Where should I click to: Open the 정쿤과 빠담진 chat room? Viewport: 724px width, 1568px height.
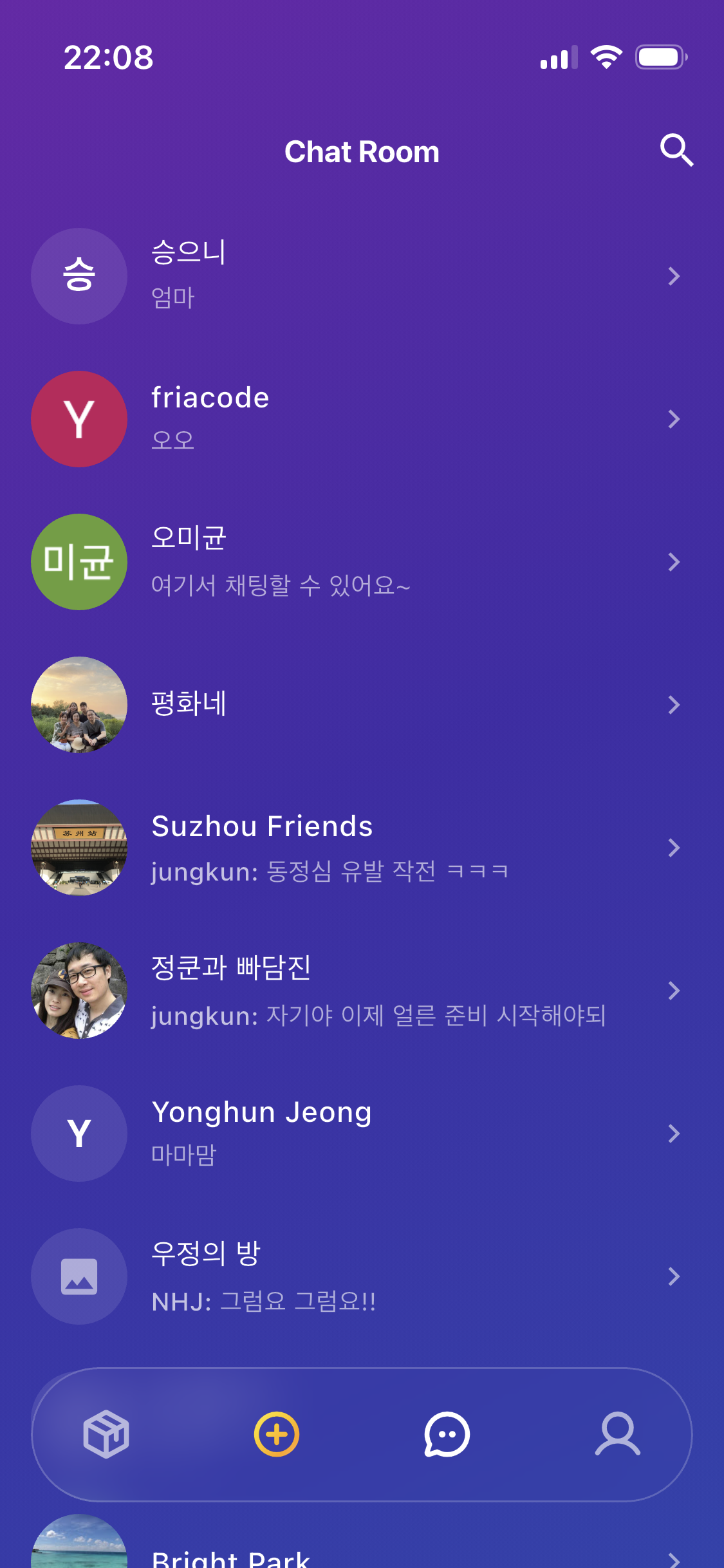(360, 990)
